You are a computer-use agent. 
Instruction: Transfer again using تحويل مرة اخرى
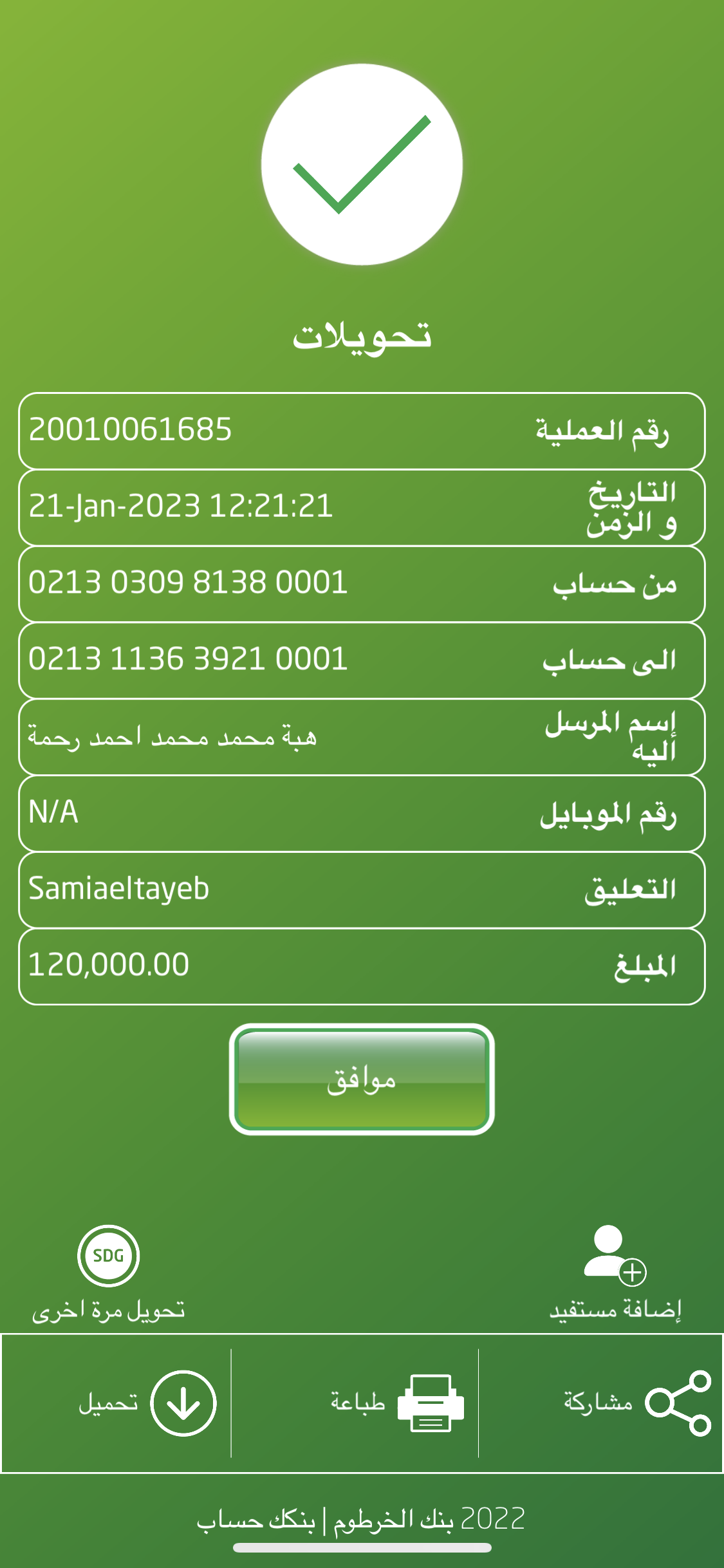(108, 1271)
